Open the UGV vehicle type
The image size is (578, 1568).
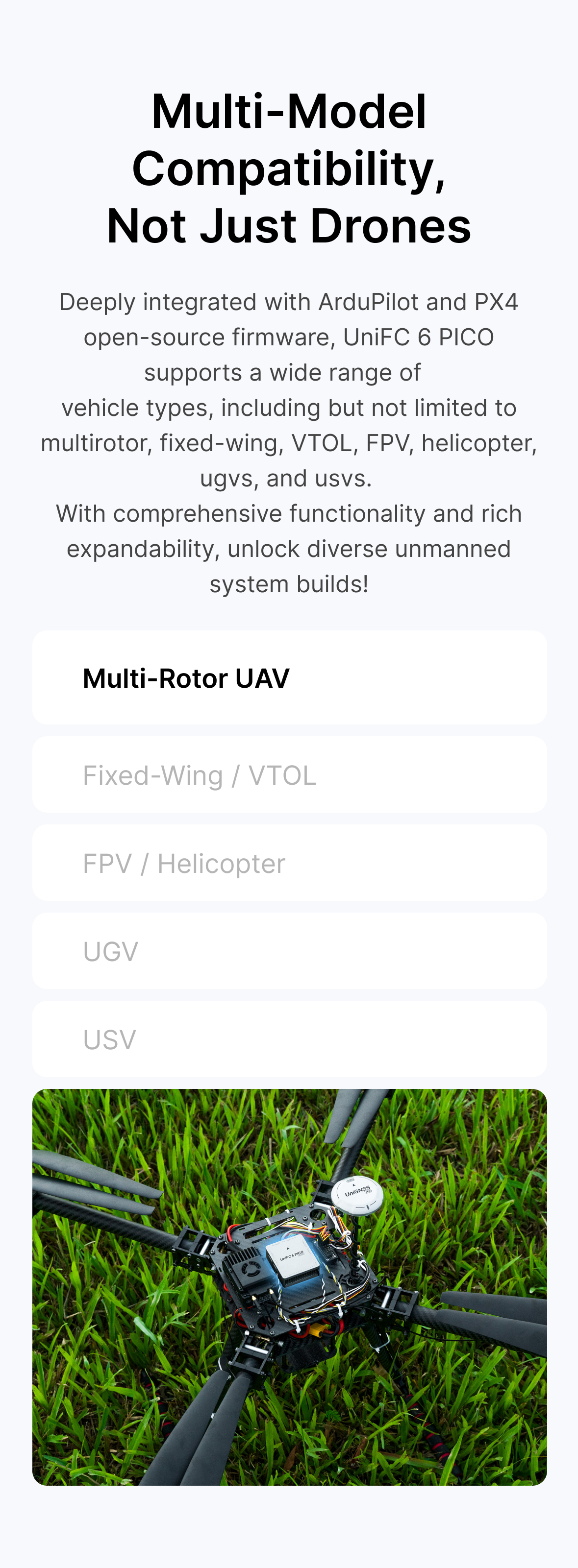point(289,951)
